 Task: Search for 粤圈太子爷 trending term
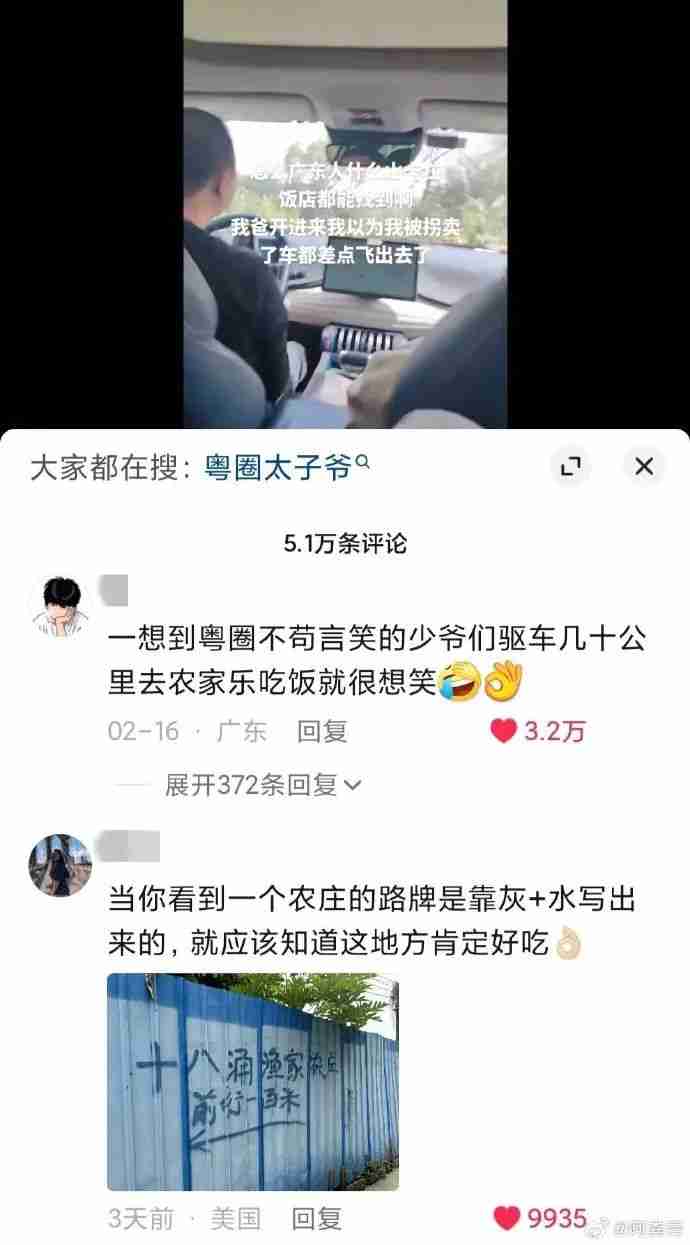279,466
